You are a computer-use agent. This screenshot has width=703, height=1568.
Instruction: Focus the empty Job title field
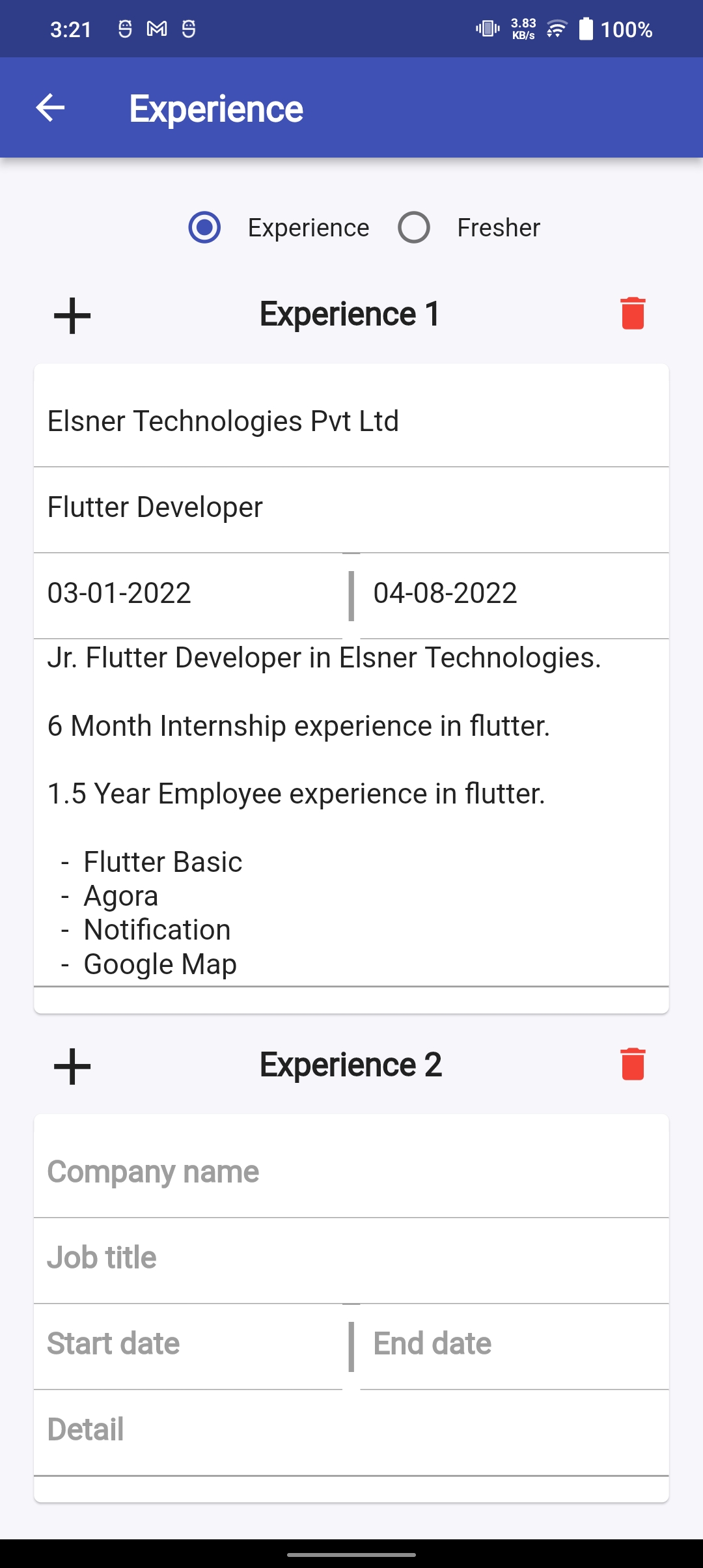[351, 1258]
